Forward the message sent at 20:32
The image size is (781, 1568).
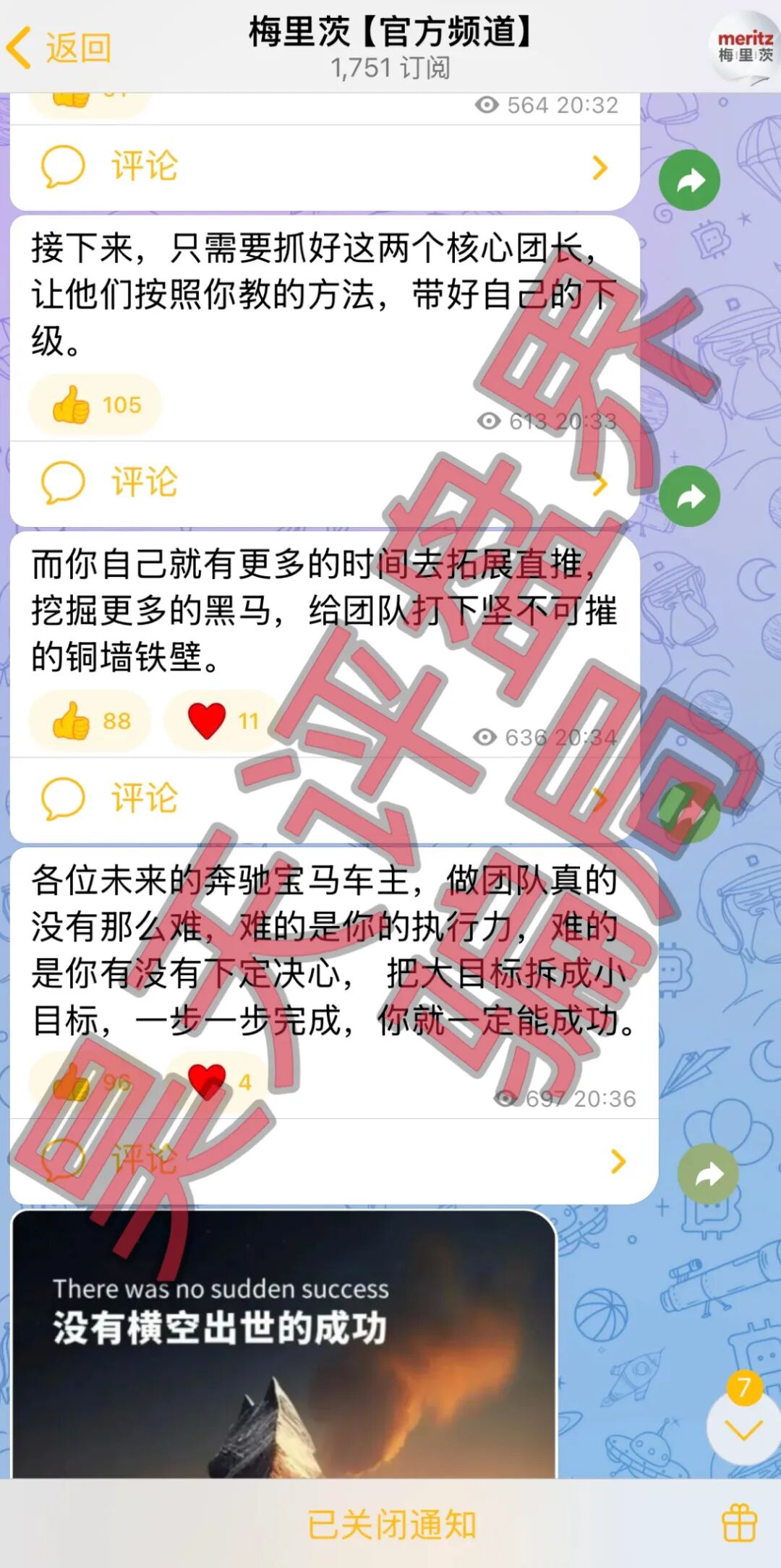689,181
